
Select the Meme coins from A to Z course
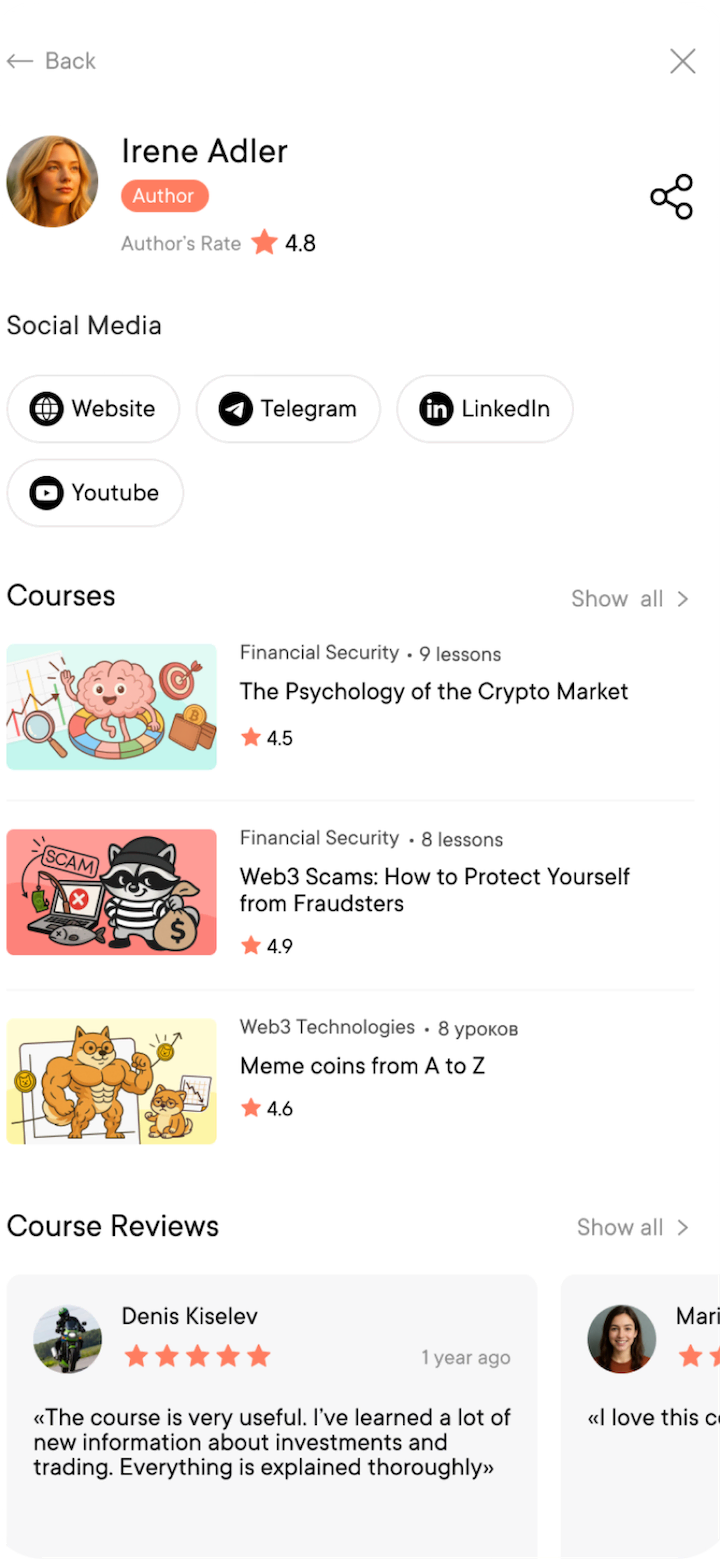(362, 1066)
